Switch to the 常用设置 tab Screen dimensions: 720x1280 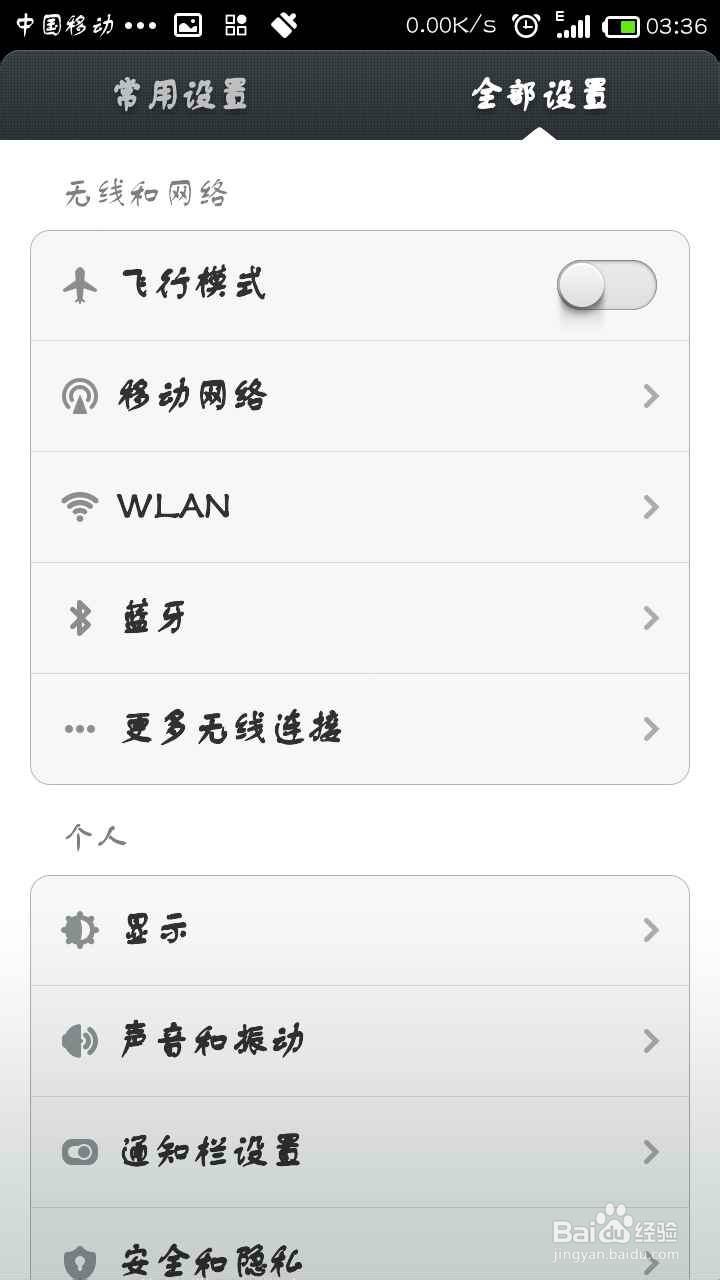pyautogui.click(x=178, y=96)
